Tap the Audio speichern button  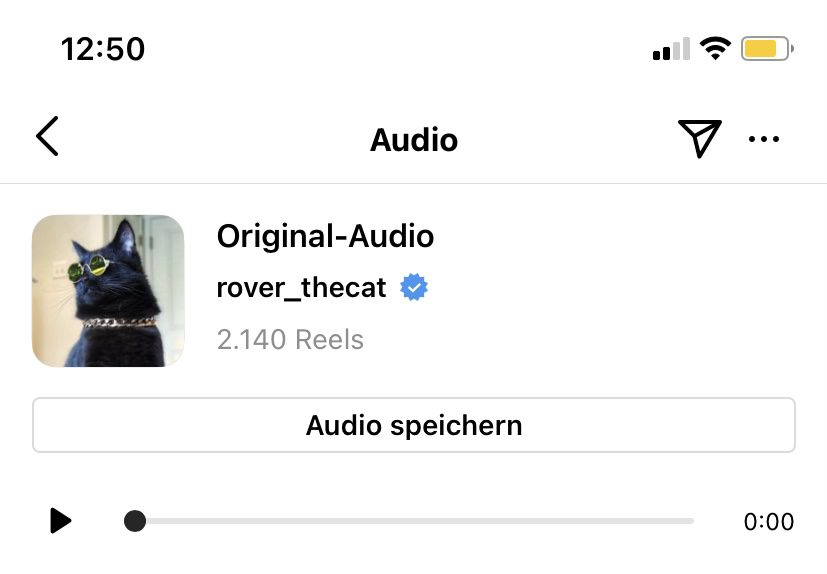point(414,425)
